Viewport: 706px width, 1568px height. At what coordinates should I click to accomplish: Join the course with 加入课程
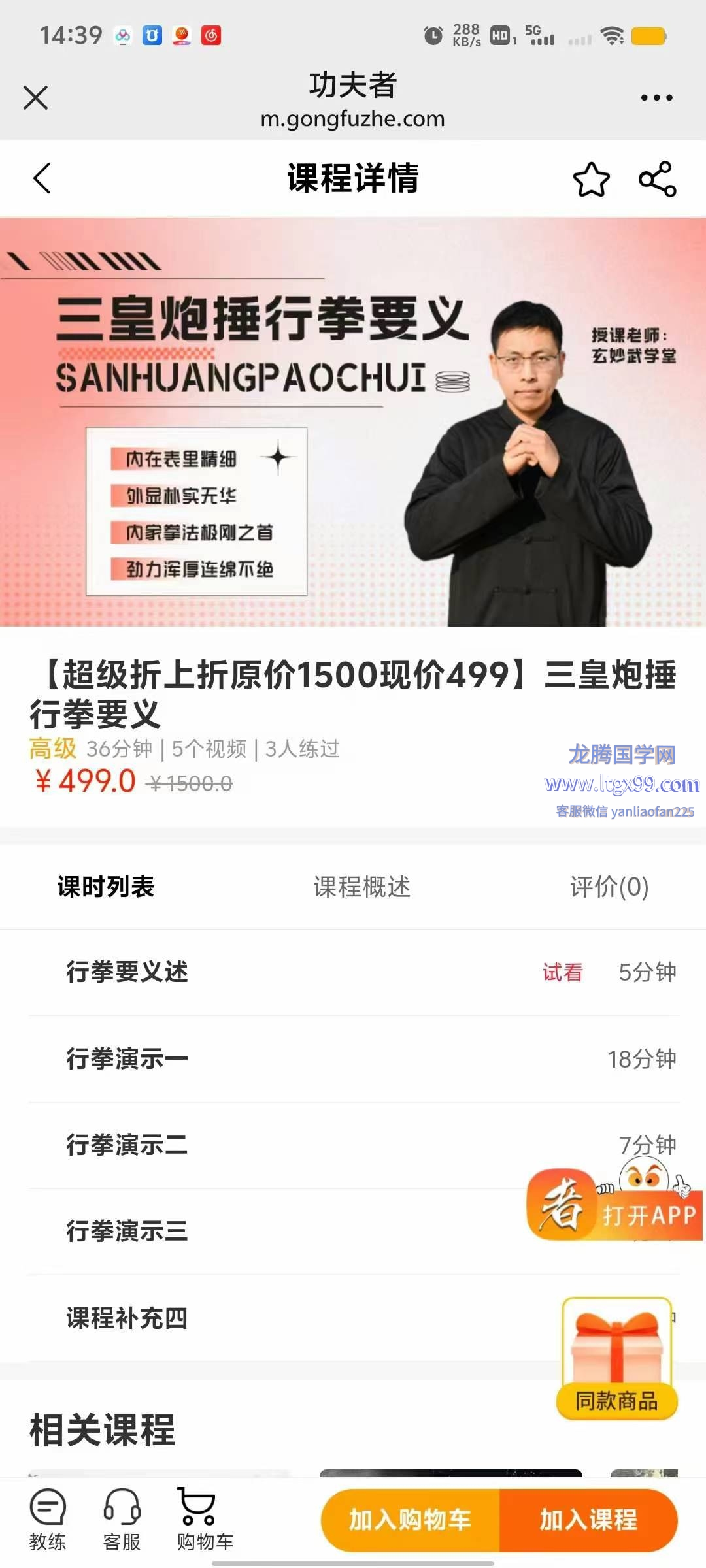tap(588, 1520)
